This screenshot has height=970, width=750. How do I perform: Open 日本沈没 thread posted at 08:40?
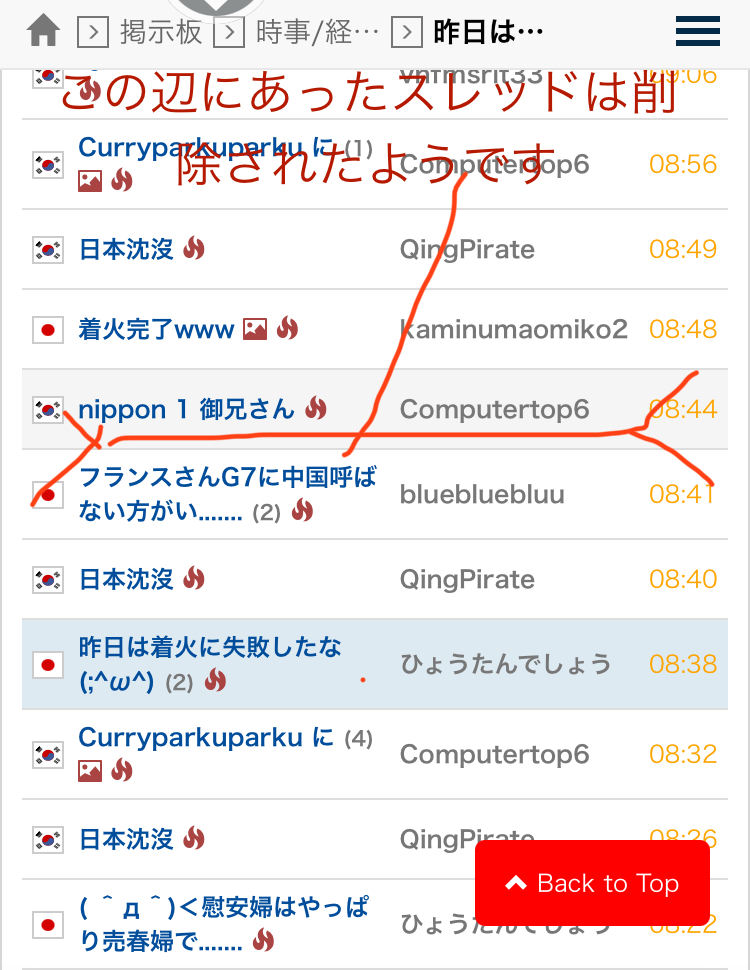pos(126,579)
